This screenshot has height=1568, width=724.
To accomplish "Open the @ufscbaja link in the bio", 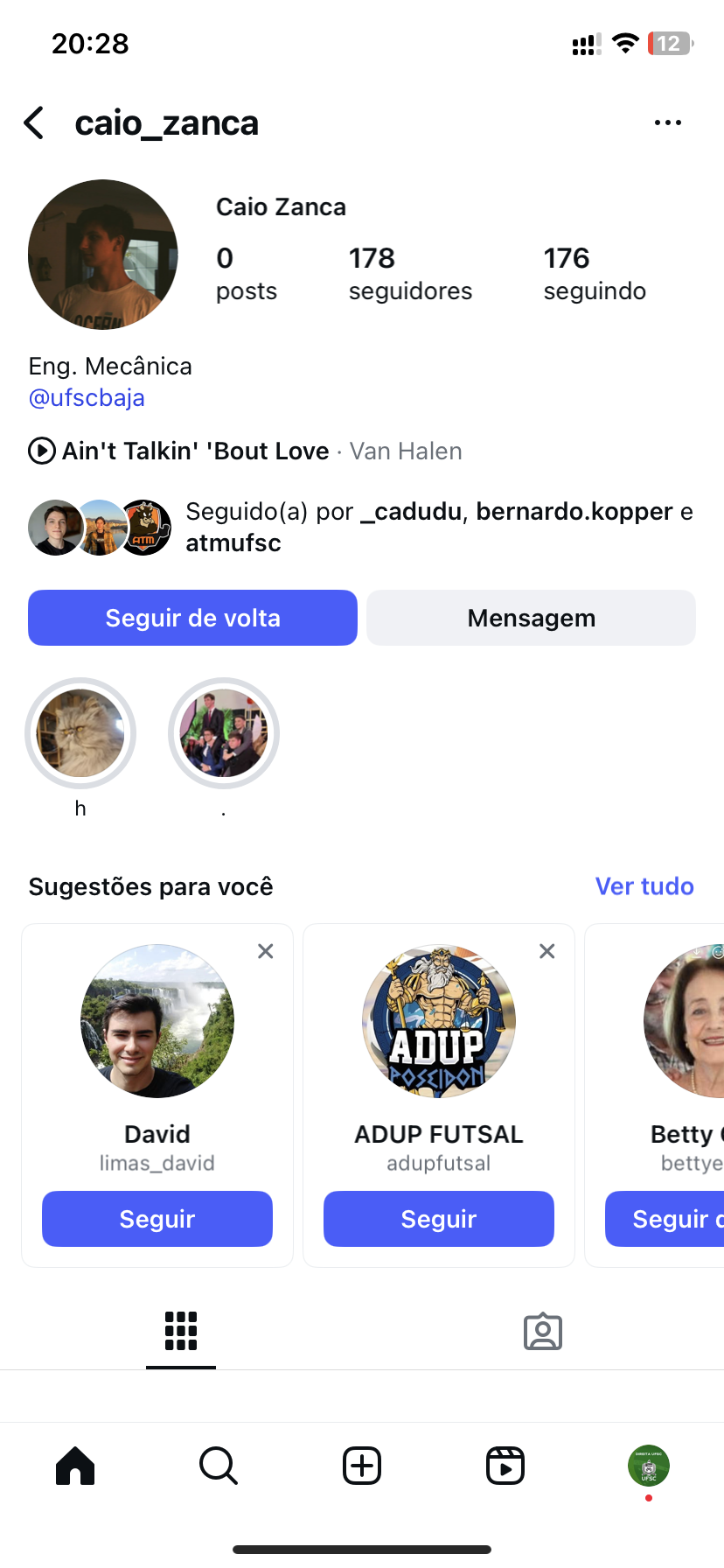I will click(x=87, y=398).
